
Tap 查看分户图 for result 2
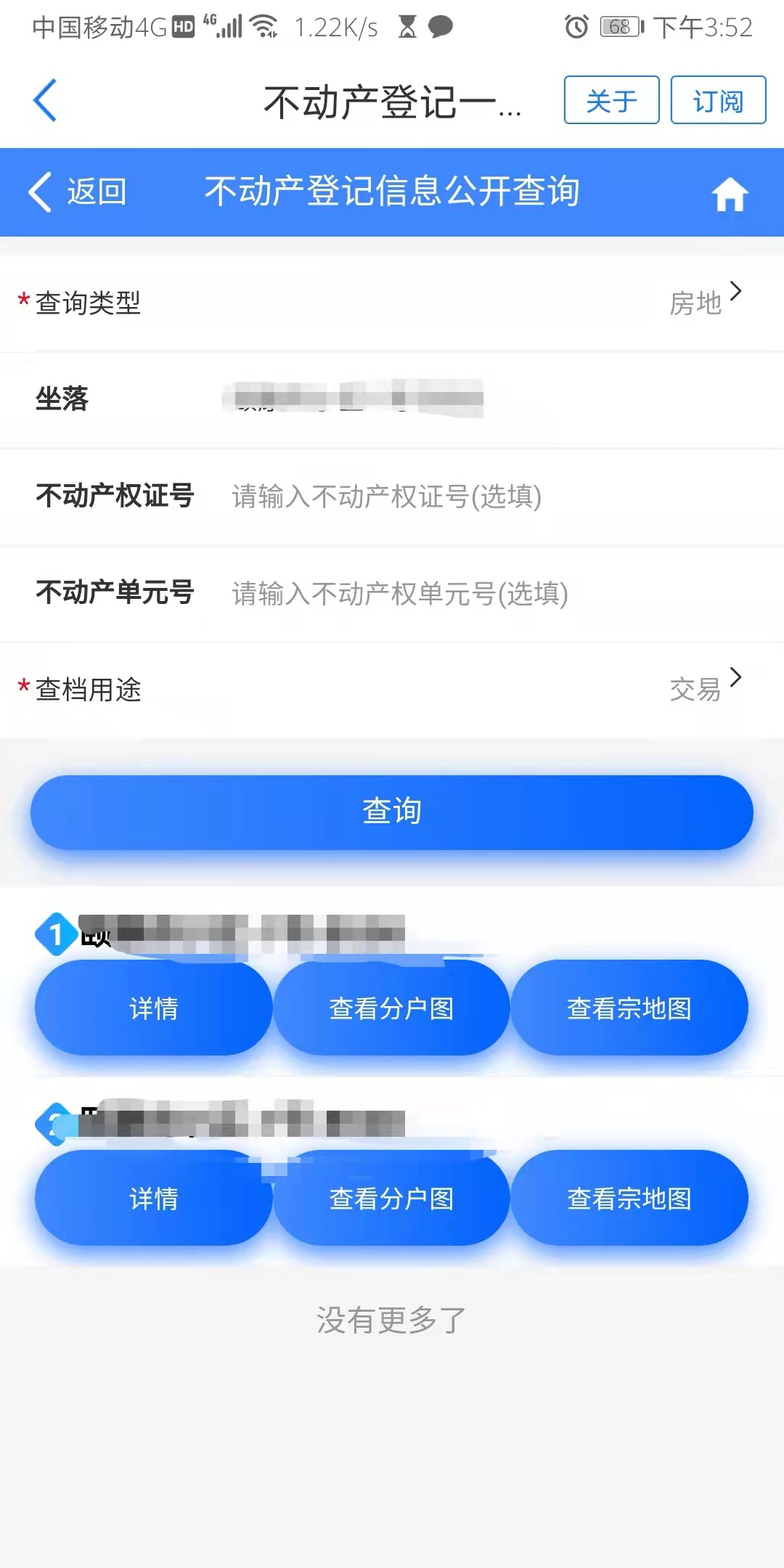click(391, 1198)
